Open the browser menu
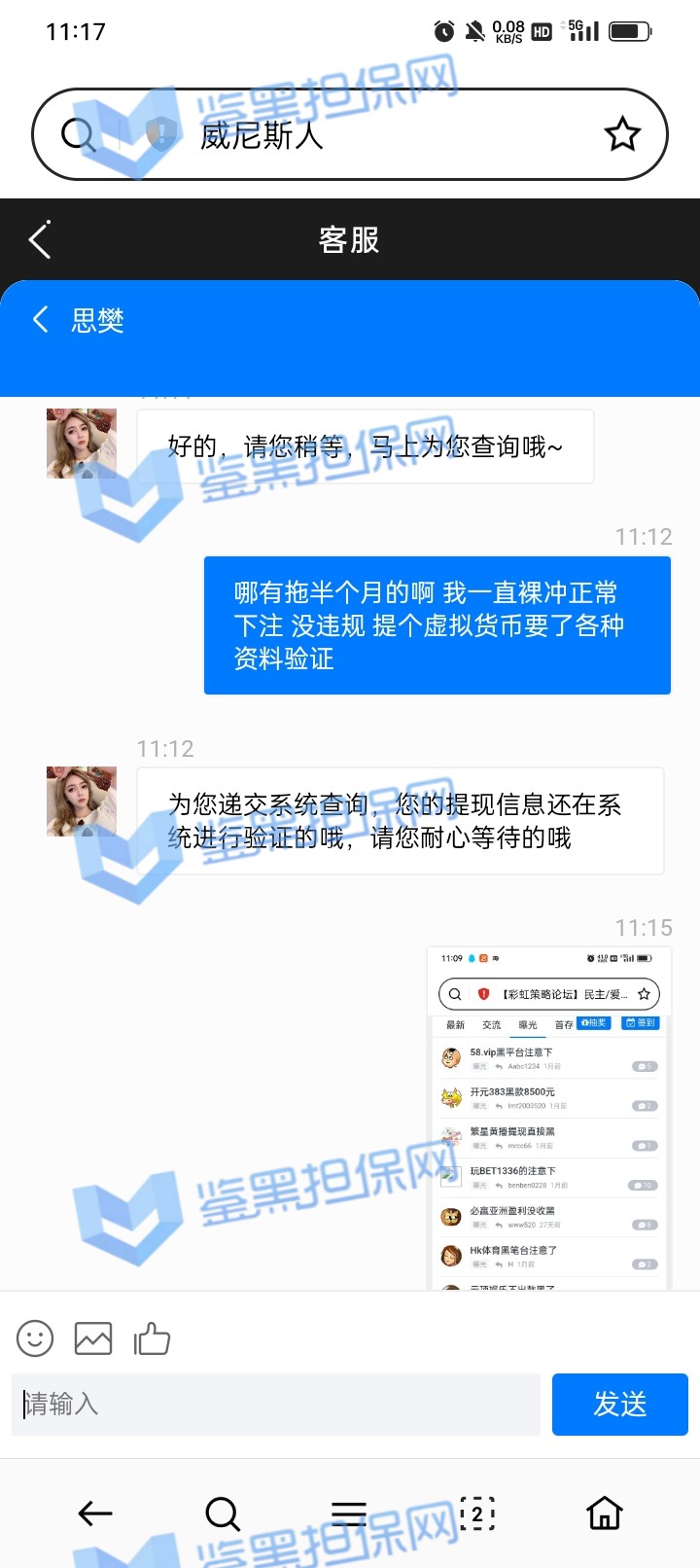This screenshot has height=1568, width=700. tap(349, 1513)
